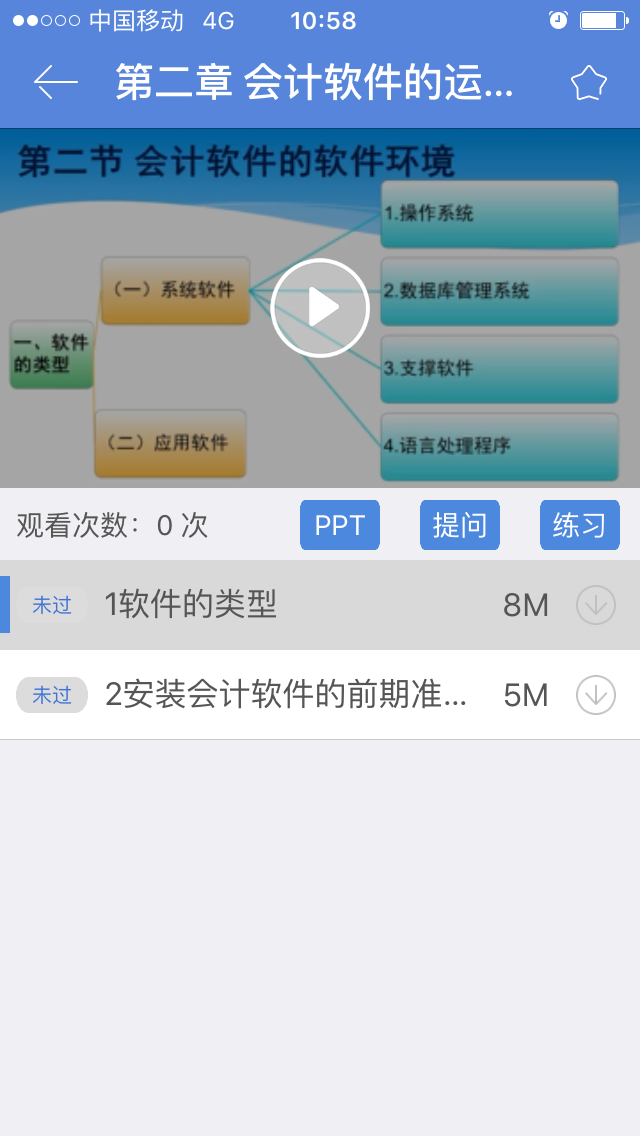Favorite this chapter with the star icon

pos(589,83)
